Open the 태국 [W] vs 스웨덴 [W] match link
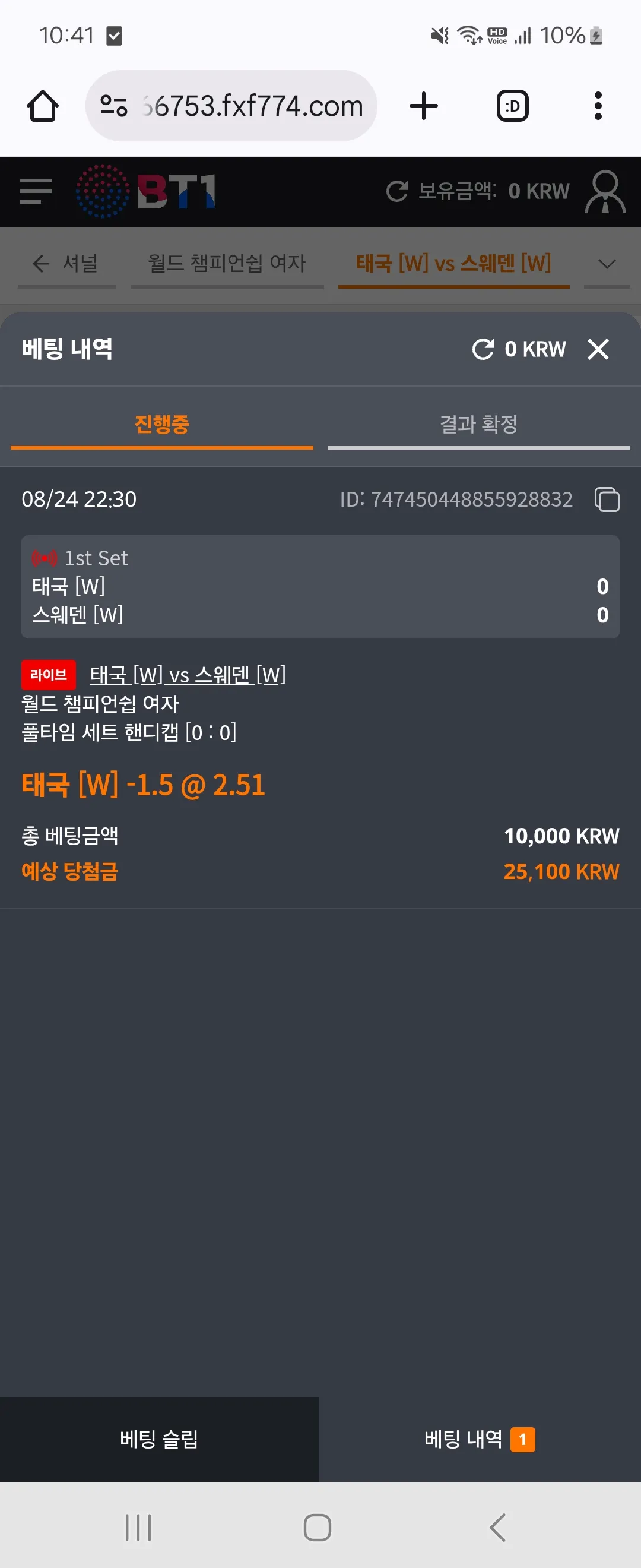 [x=188, y=675]
